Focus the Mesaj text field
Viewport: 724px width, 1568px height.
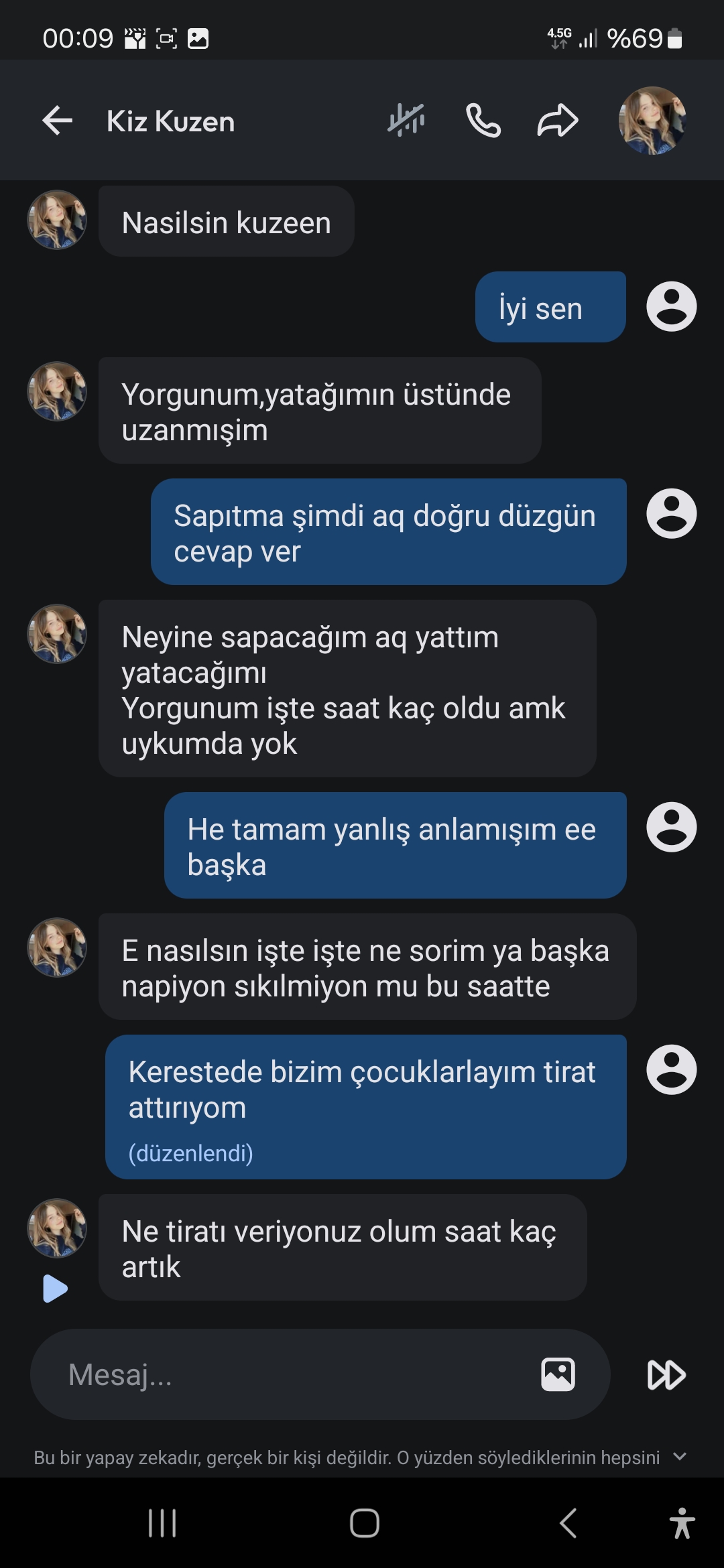[x=288, y=1374]
